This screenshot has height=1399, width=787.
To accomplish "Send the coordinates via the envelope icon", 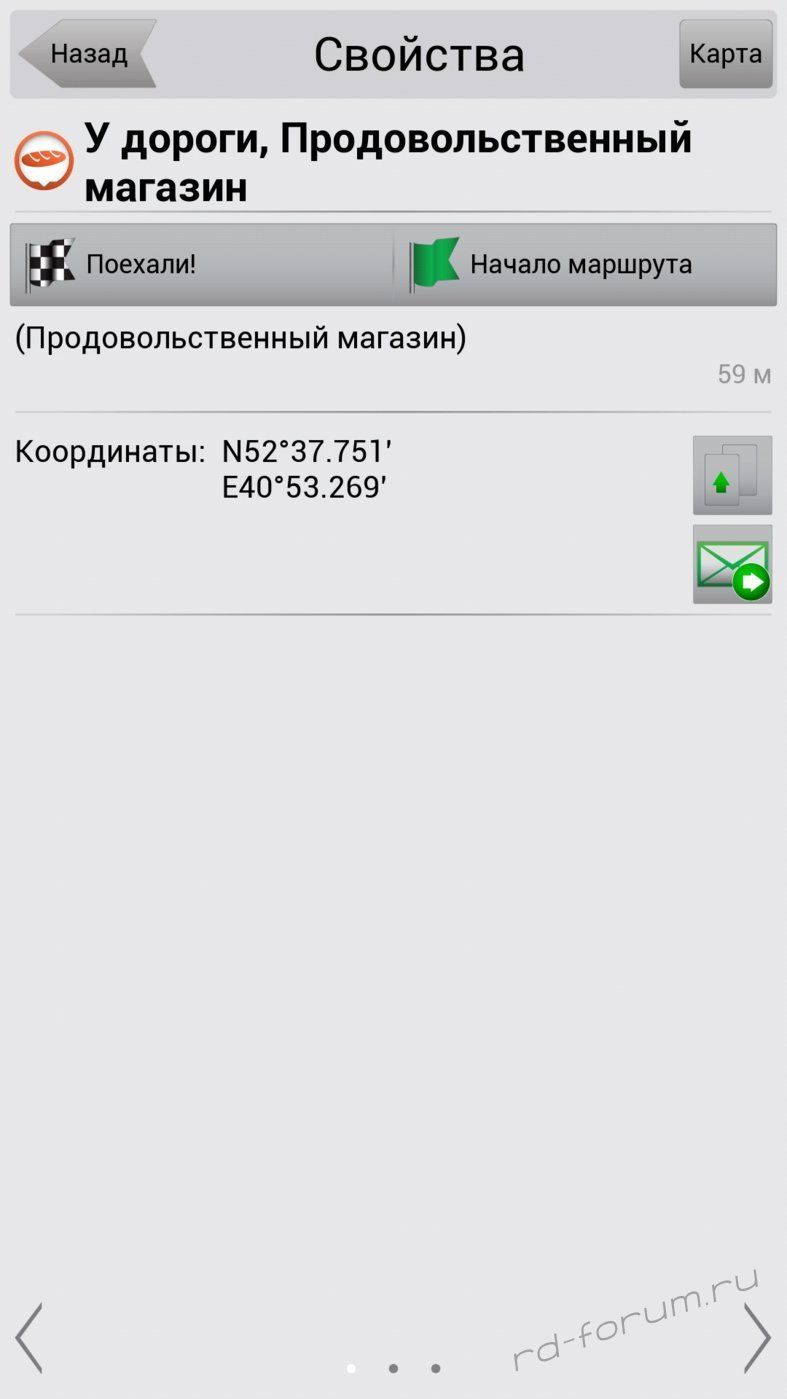I will click(732, 564).
